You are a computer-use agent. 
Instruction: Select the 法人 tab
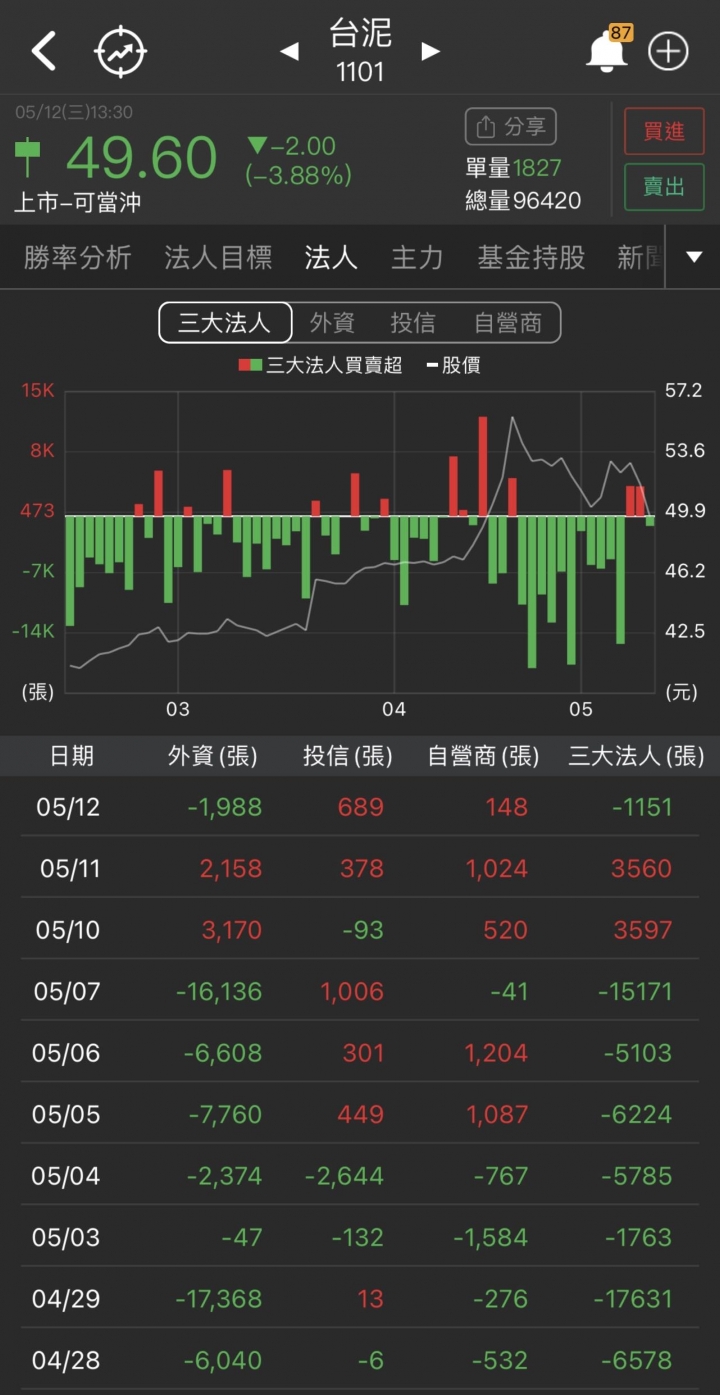coord(331,257)
